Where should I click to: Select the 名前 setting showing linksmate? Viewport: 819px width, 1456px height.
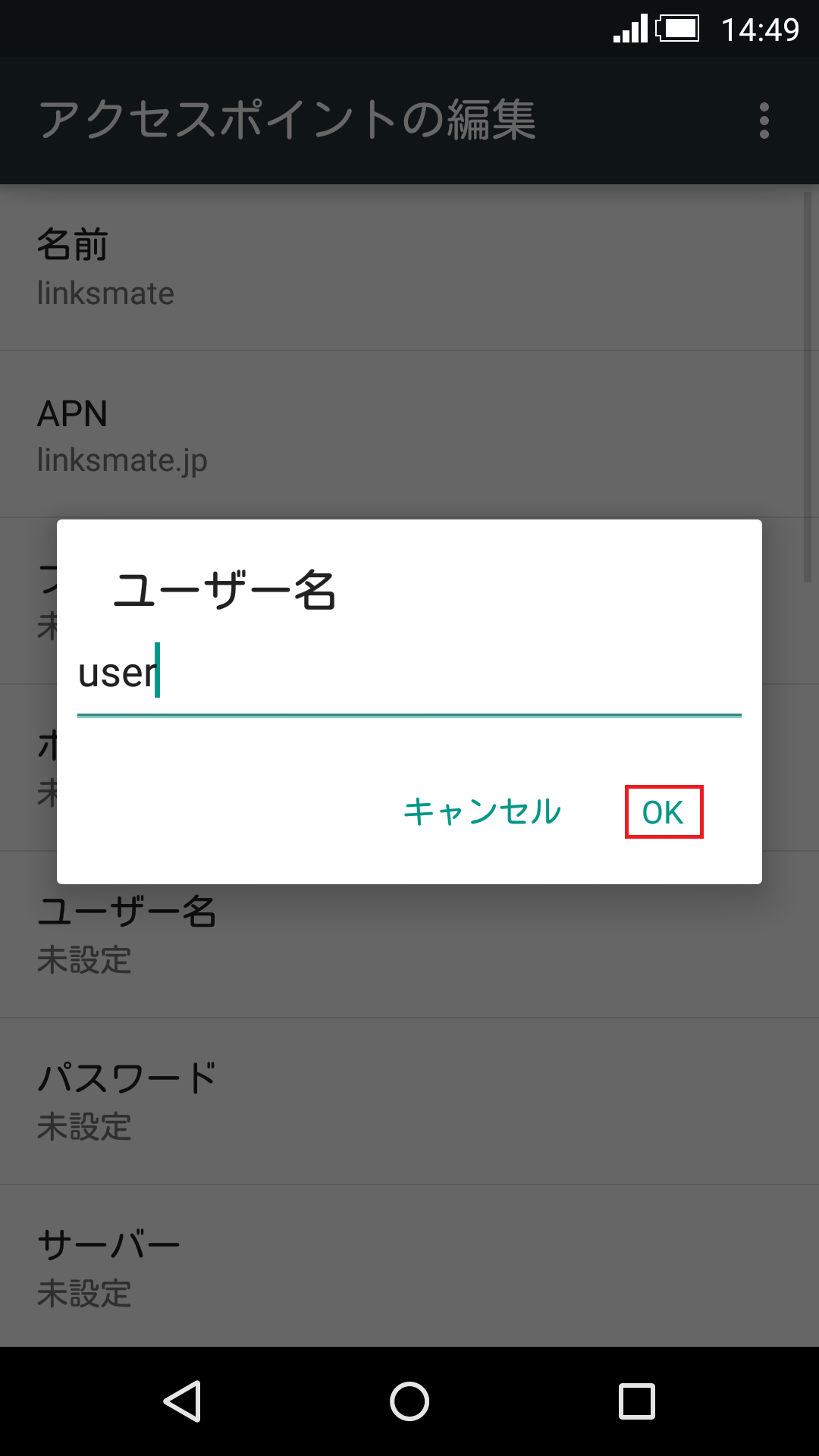(x=409, y=269)
